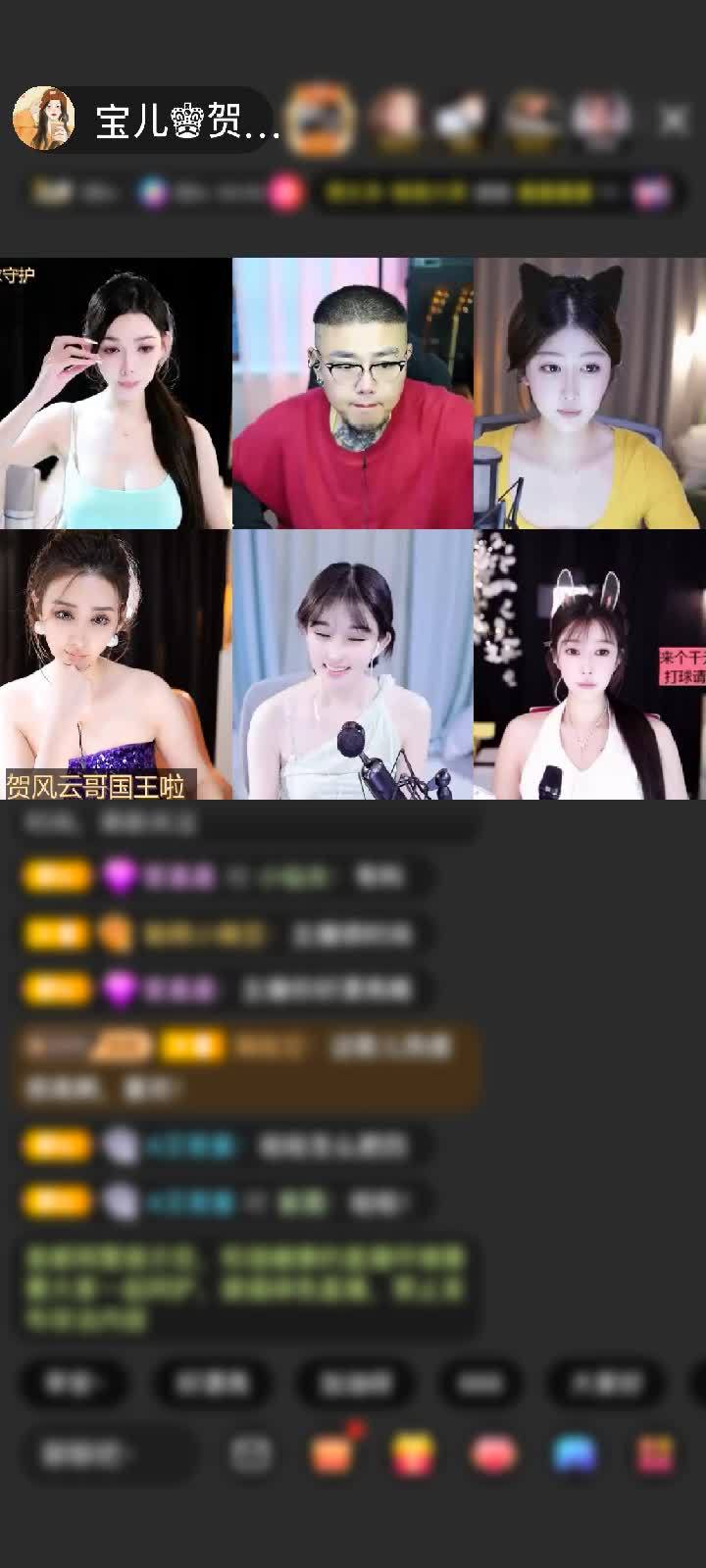This screenshot has height=1568, width=706.
Task: Close the live room with the X button
Action: [674, 120]
